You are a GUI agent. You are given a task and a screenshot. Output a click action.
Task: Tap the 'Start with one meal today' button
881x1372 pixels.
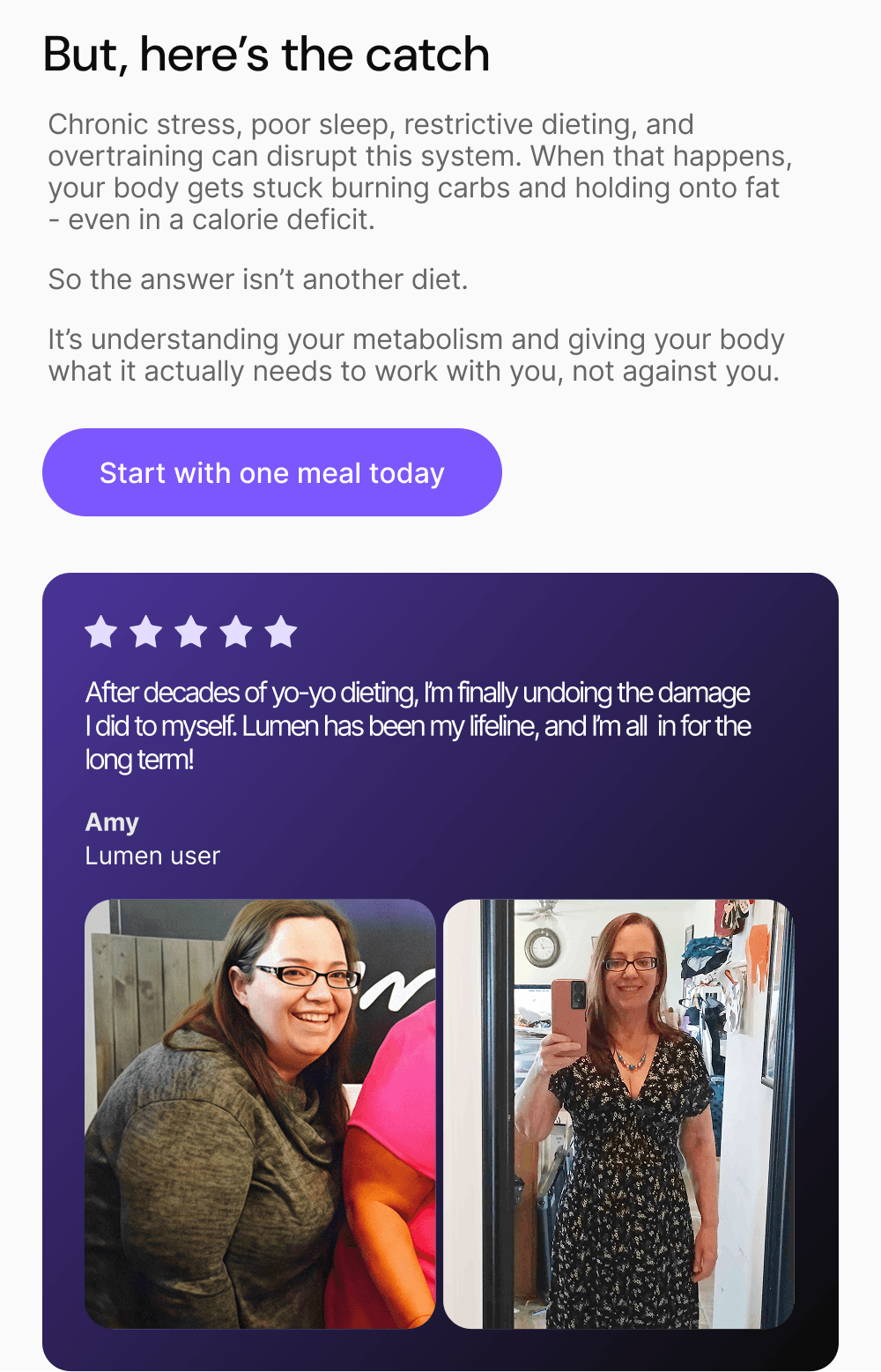[x=271, y=472]
